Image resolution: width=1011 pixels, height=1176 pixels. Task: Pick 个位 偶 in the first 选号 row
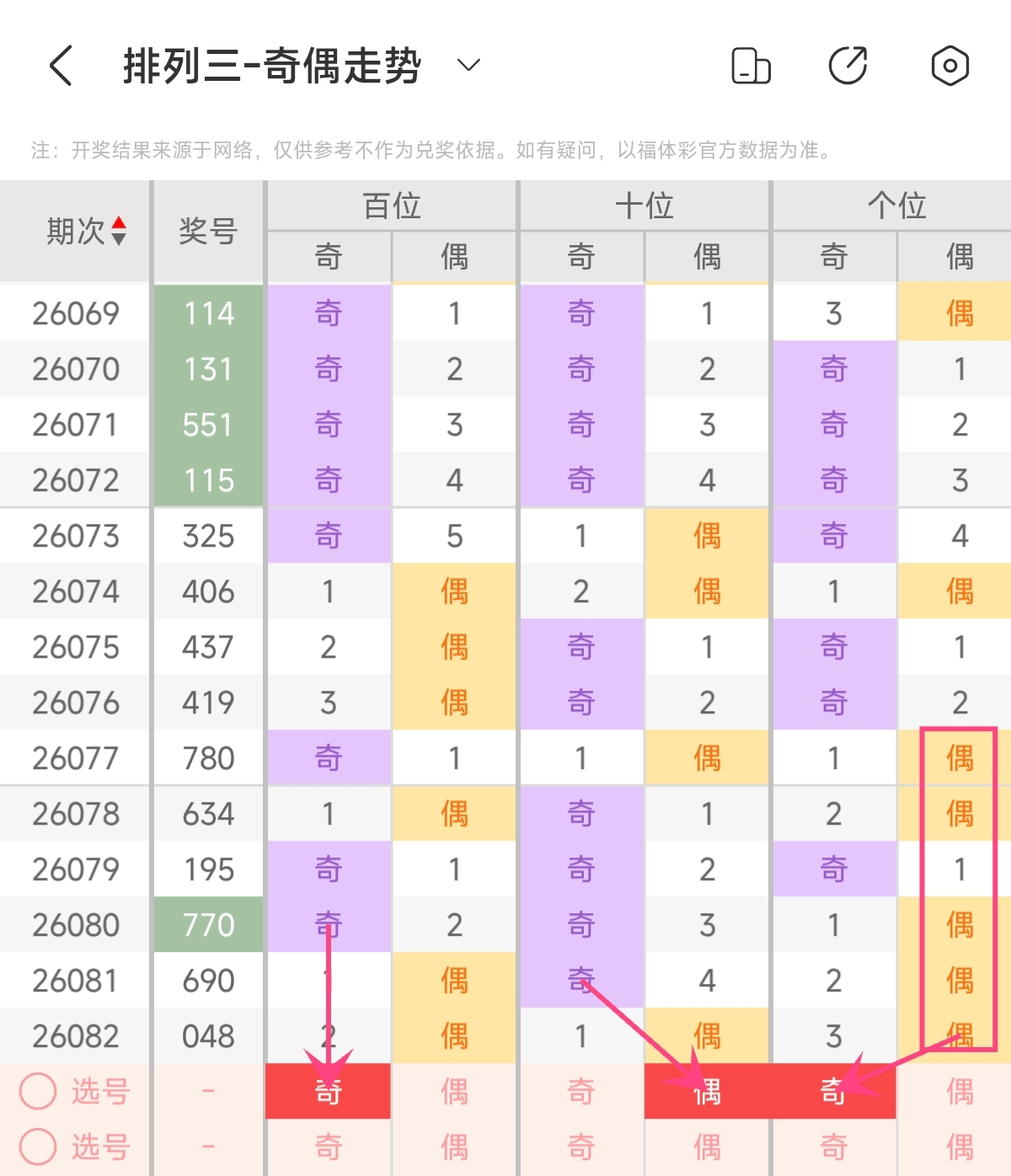959,1091
